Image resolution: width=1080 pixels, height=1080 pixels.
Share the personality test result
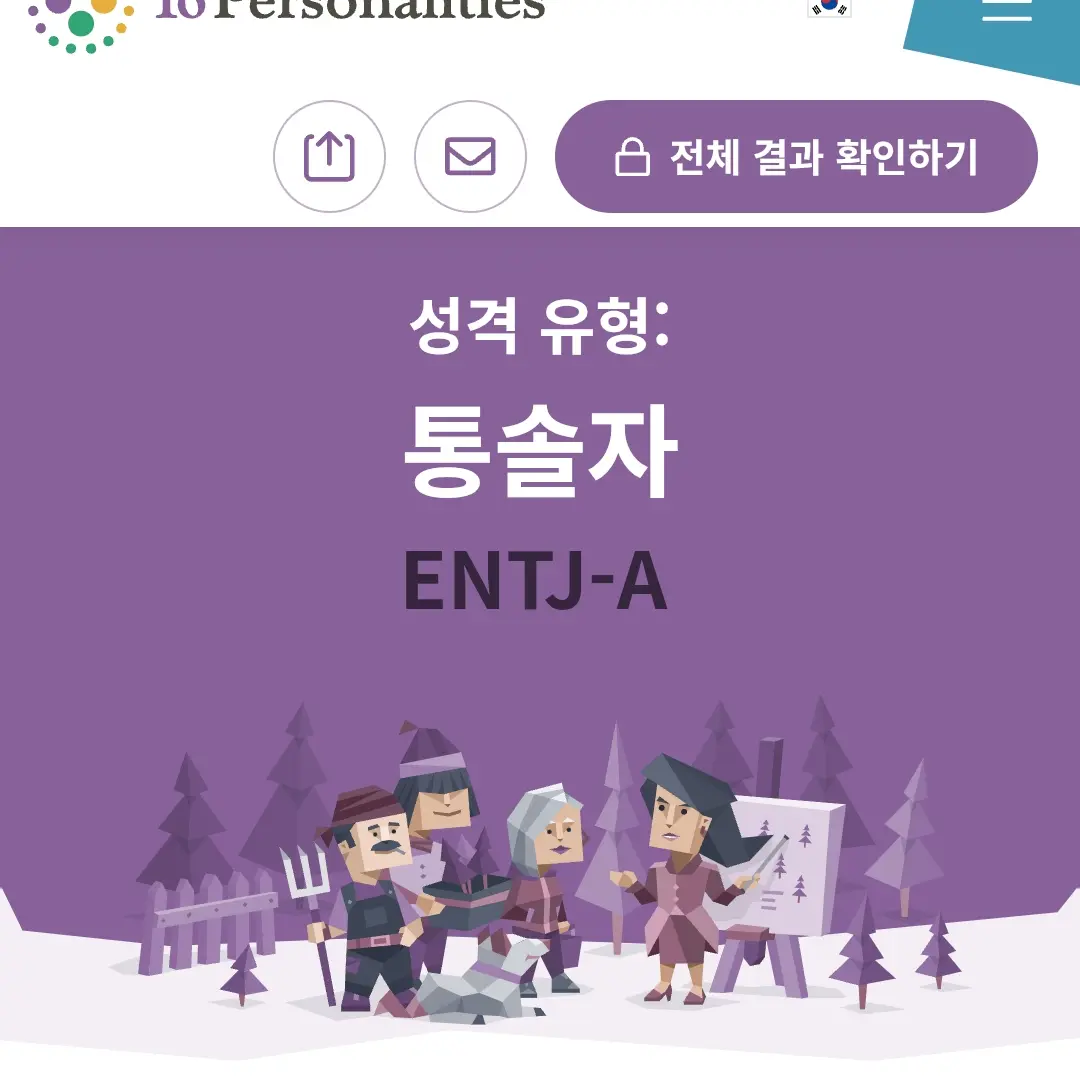tap(329, 156)
